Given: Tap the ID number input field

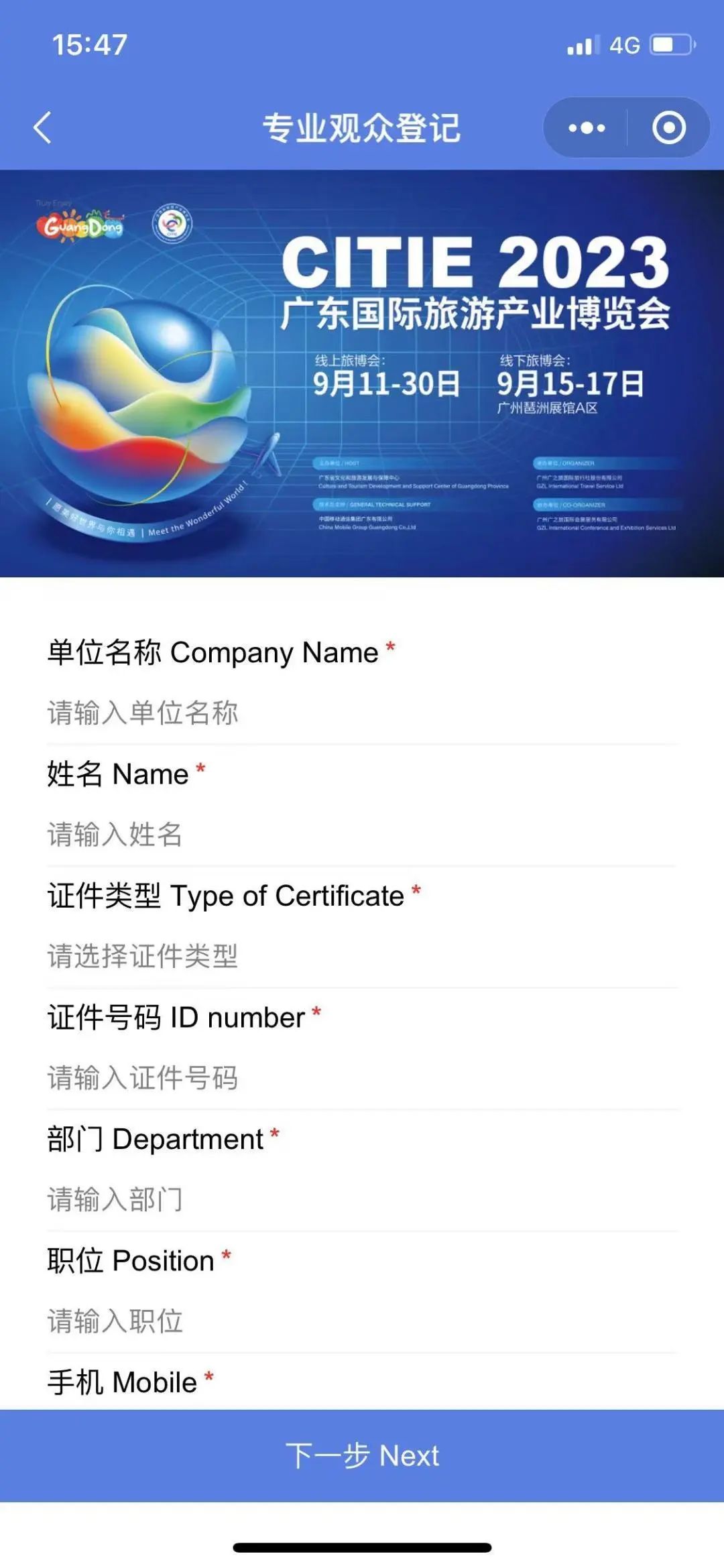Looking at the screenshot, I should tap(362, 1078).
